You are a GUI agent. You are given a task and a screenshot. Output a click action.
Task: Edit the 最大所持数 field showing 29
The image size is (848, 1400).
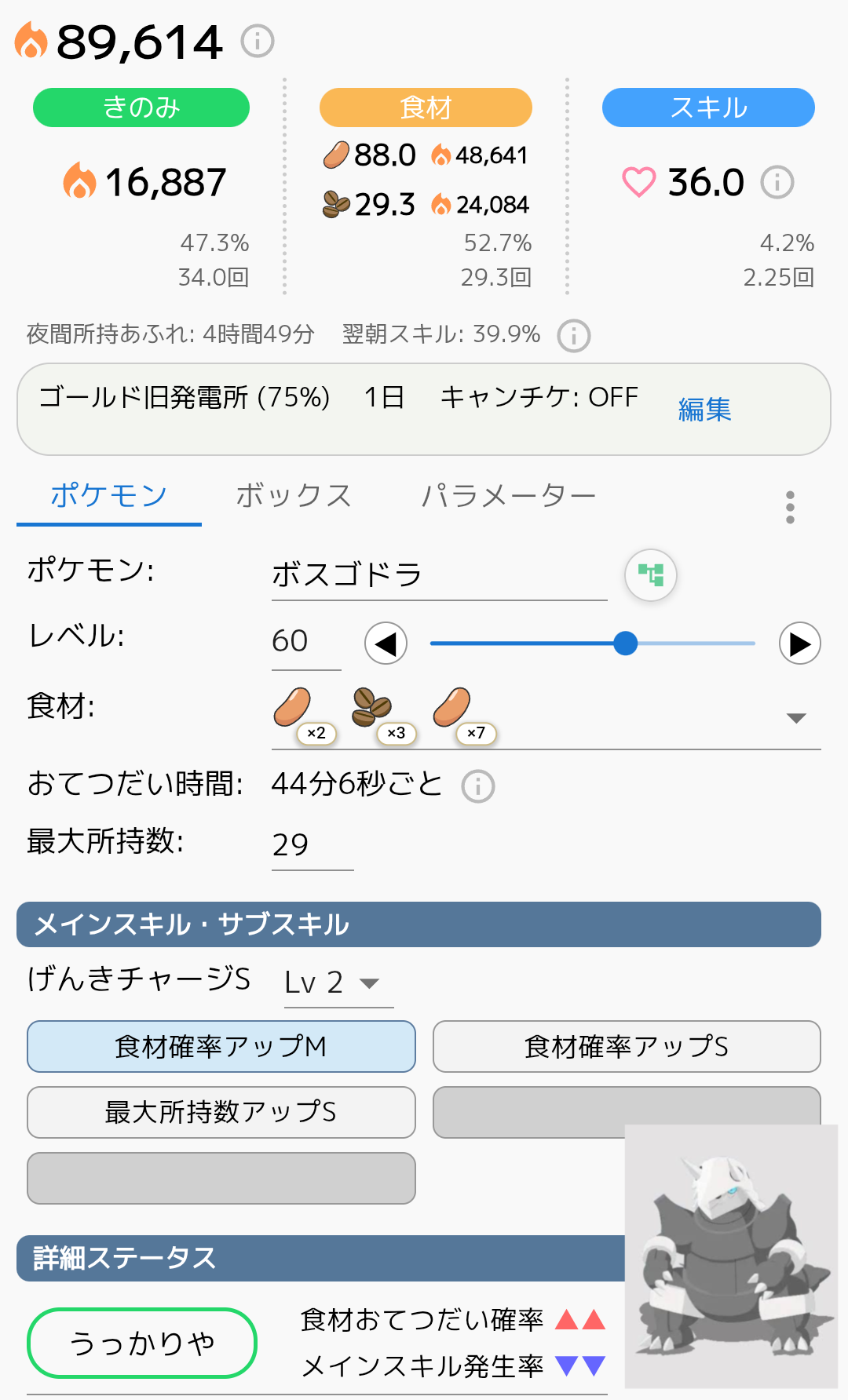313,846
